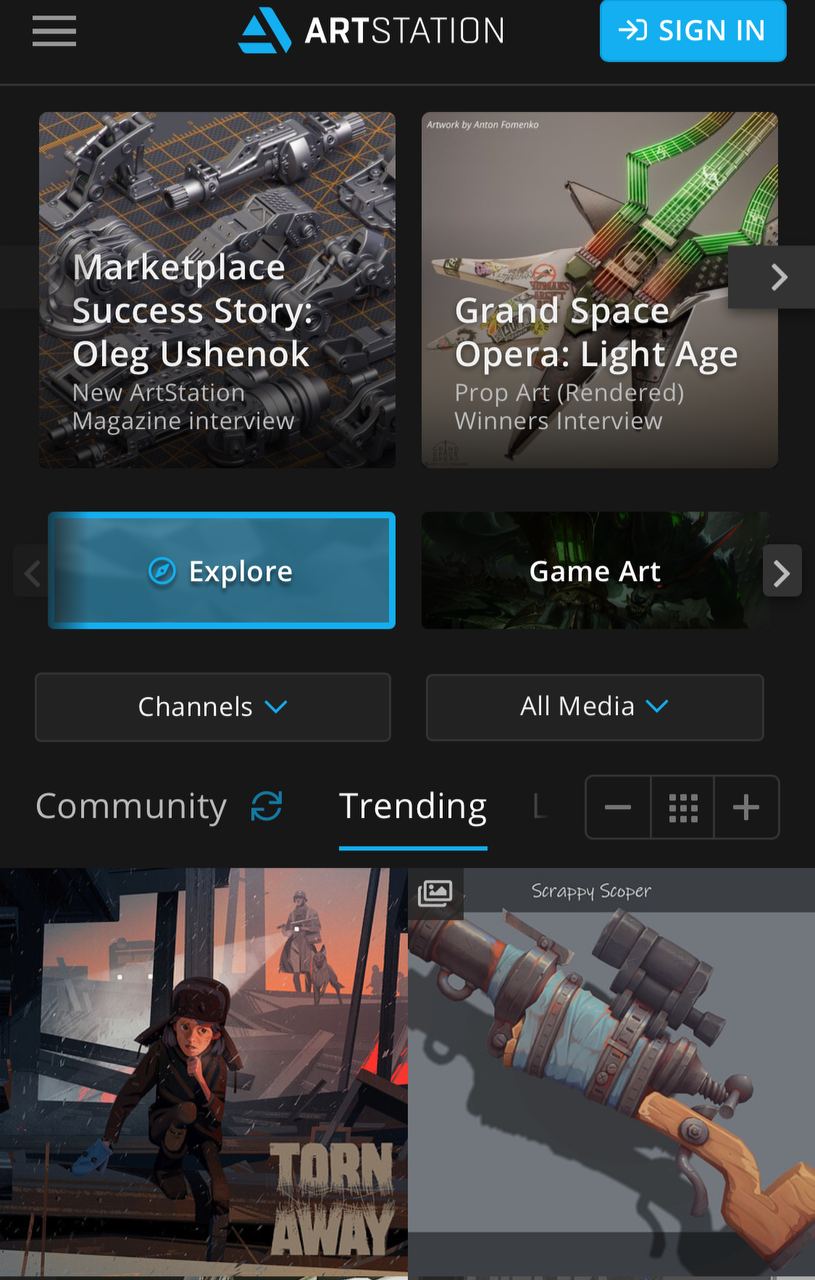Open the hamburger navigation menu

54,31
